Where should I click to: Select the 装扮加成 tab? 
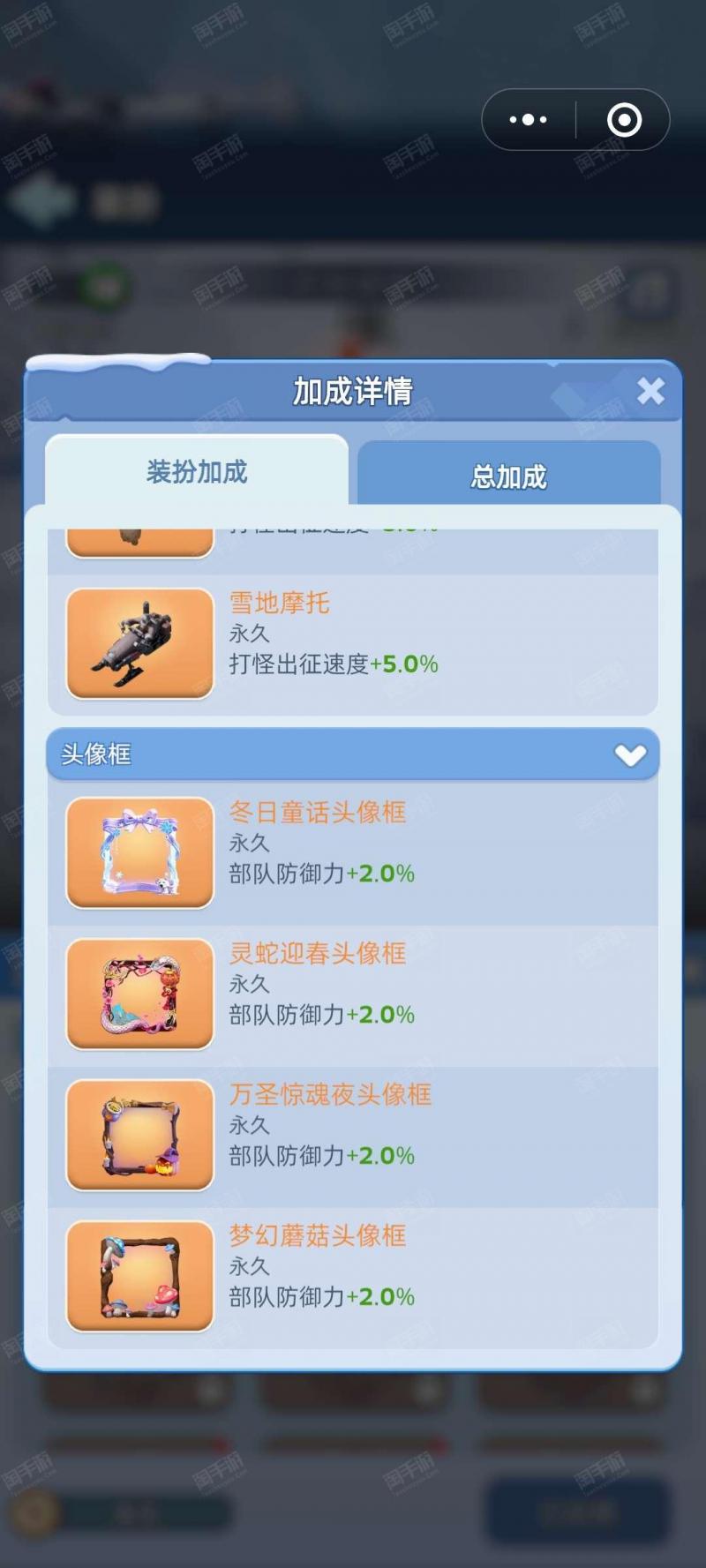tap(197, 471)
